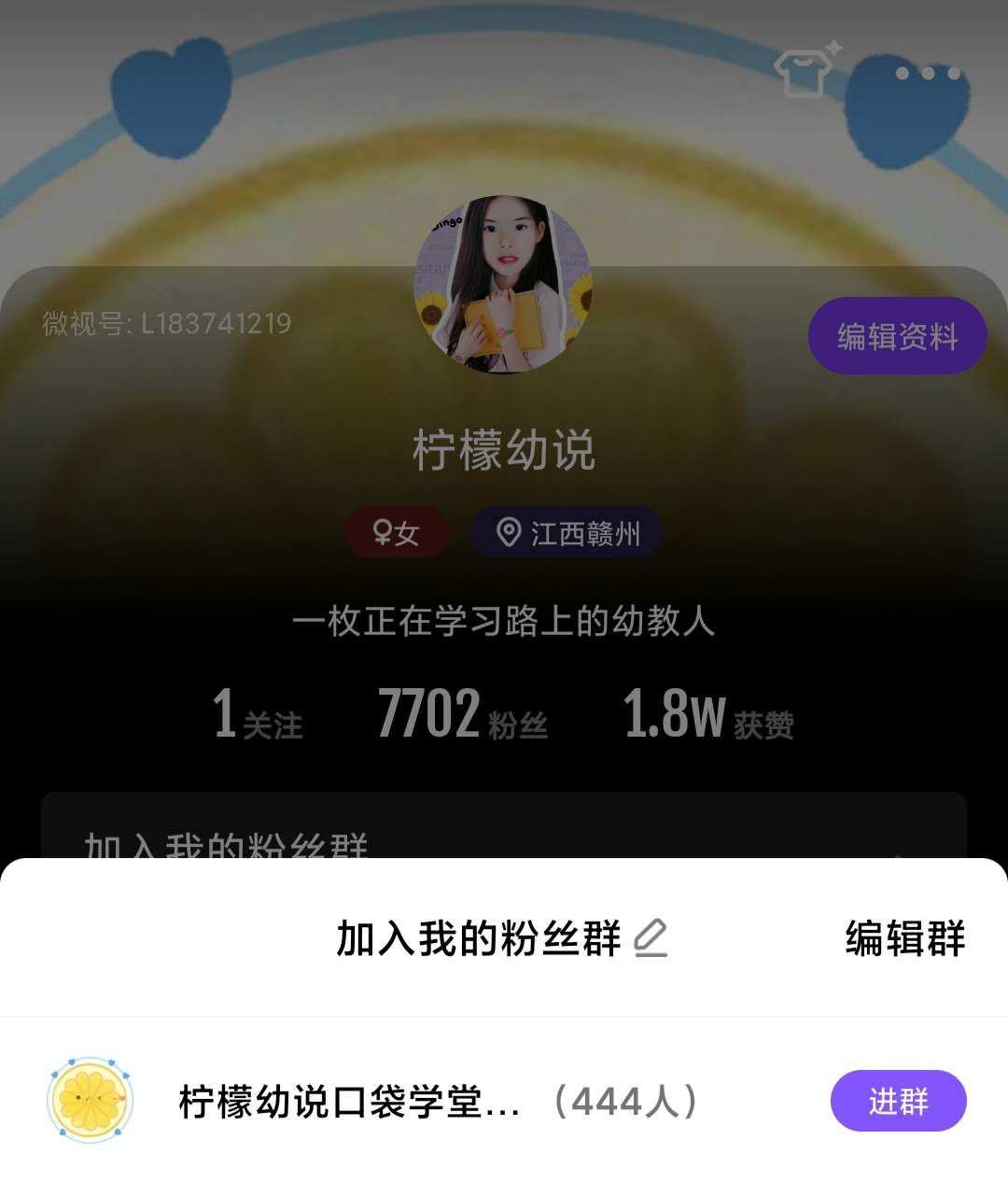Tap 编辑资料 to edit profile
1008x1196 pixels.
(x=897, y=336)
